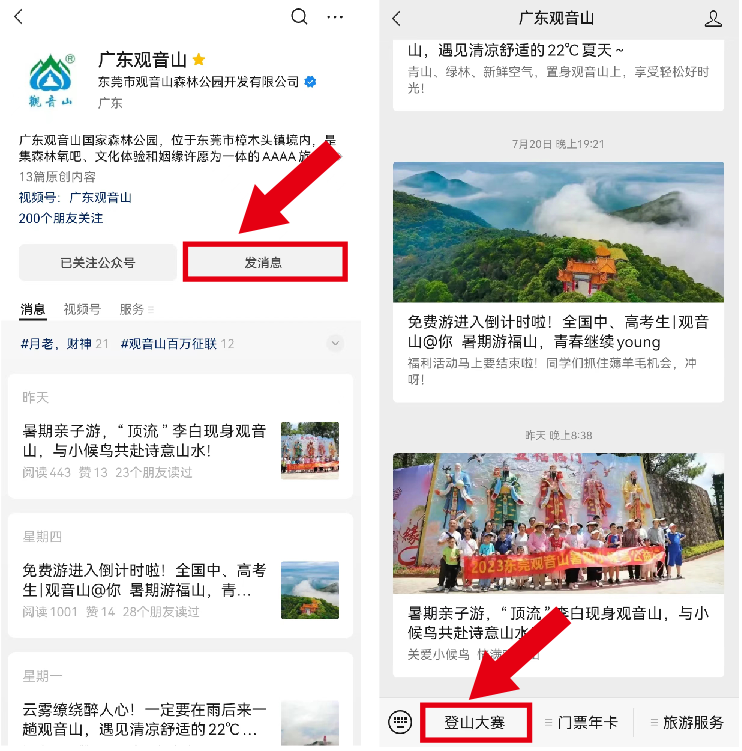
Task: Expand the topic tags chevron
Action: point(335,343)
